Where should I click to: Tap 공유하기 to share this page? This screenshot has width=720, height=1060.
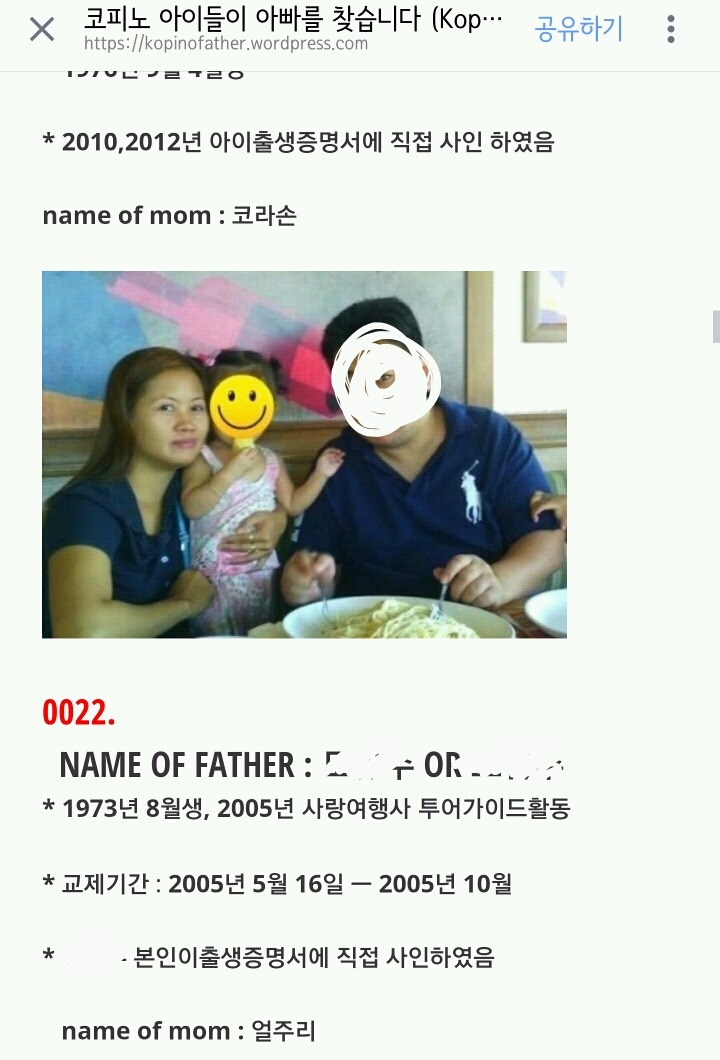579,30
